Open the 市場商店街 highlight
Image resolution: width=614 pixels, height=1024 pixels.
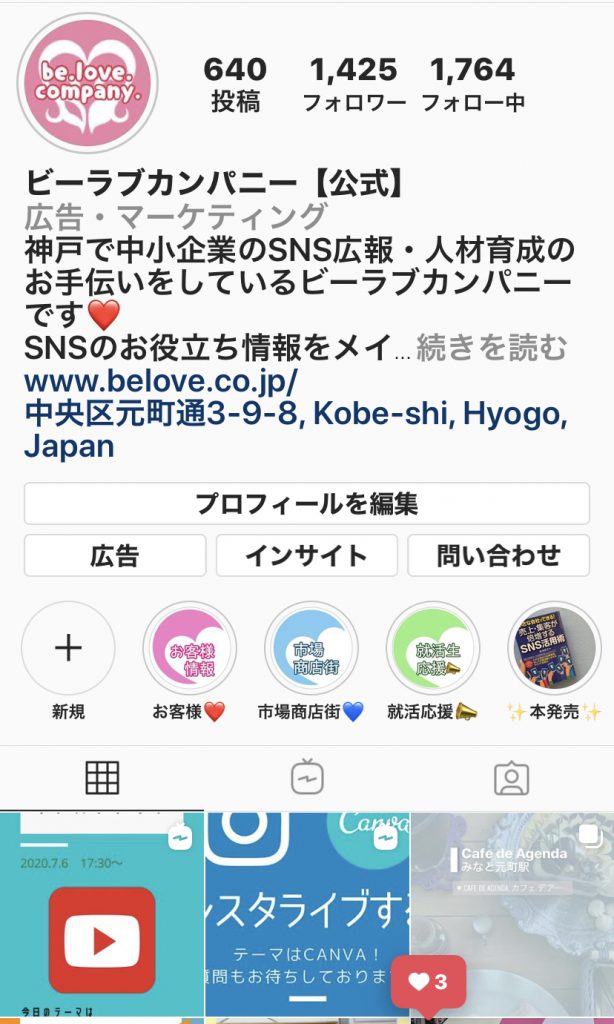[311, 649]
